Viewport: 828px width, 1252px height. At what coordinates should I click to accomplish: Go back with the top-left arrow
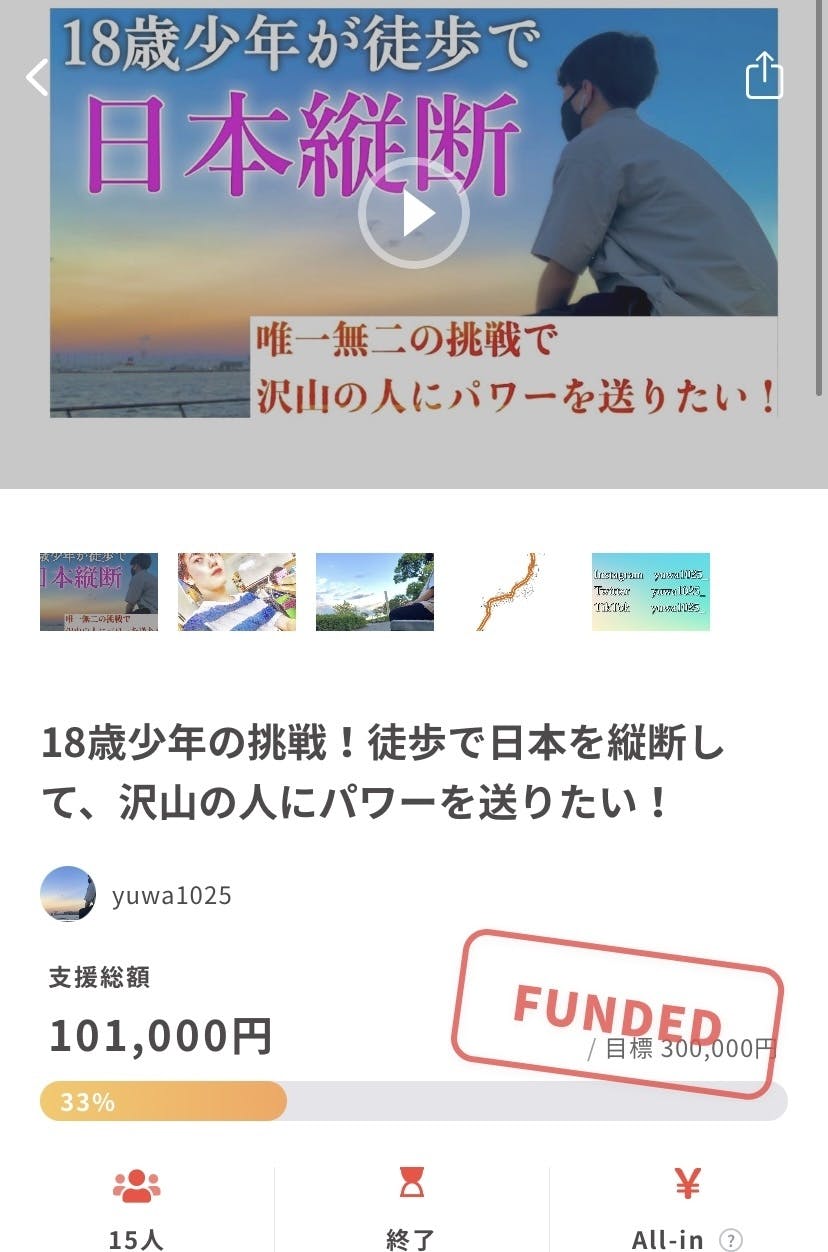tap(38, 77)
